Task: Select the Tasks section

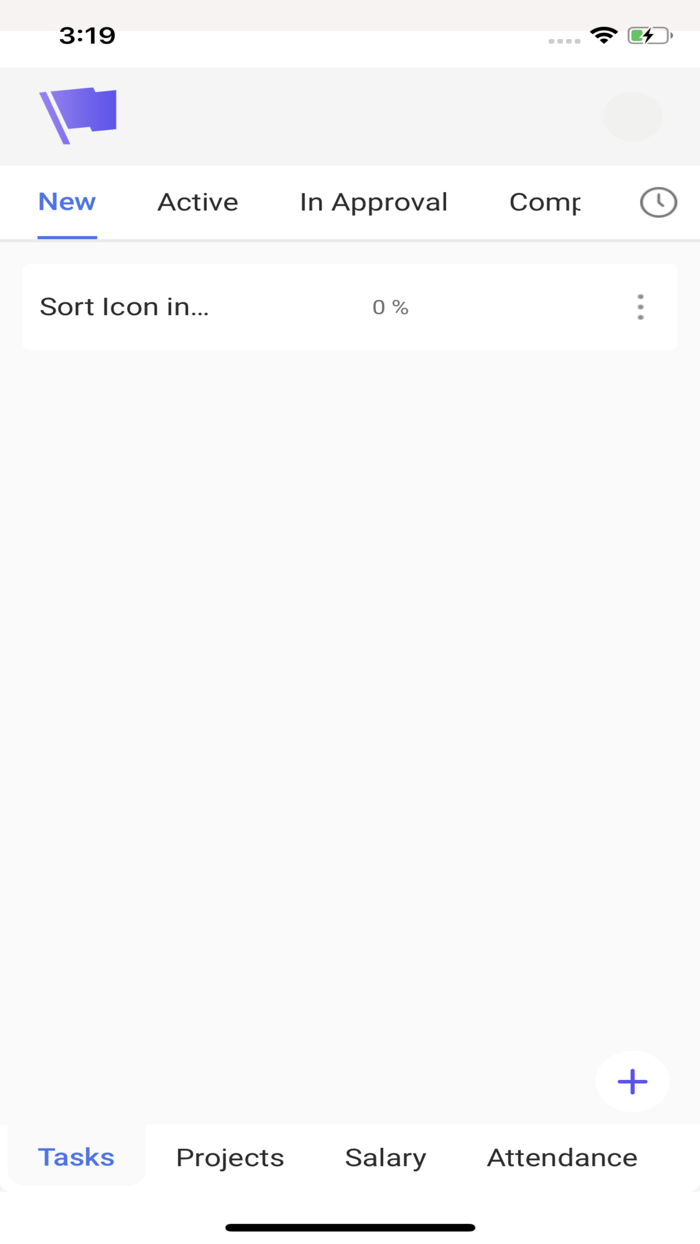Action: (76, 1157)
